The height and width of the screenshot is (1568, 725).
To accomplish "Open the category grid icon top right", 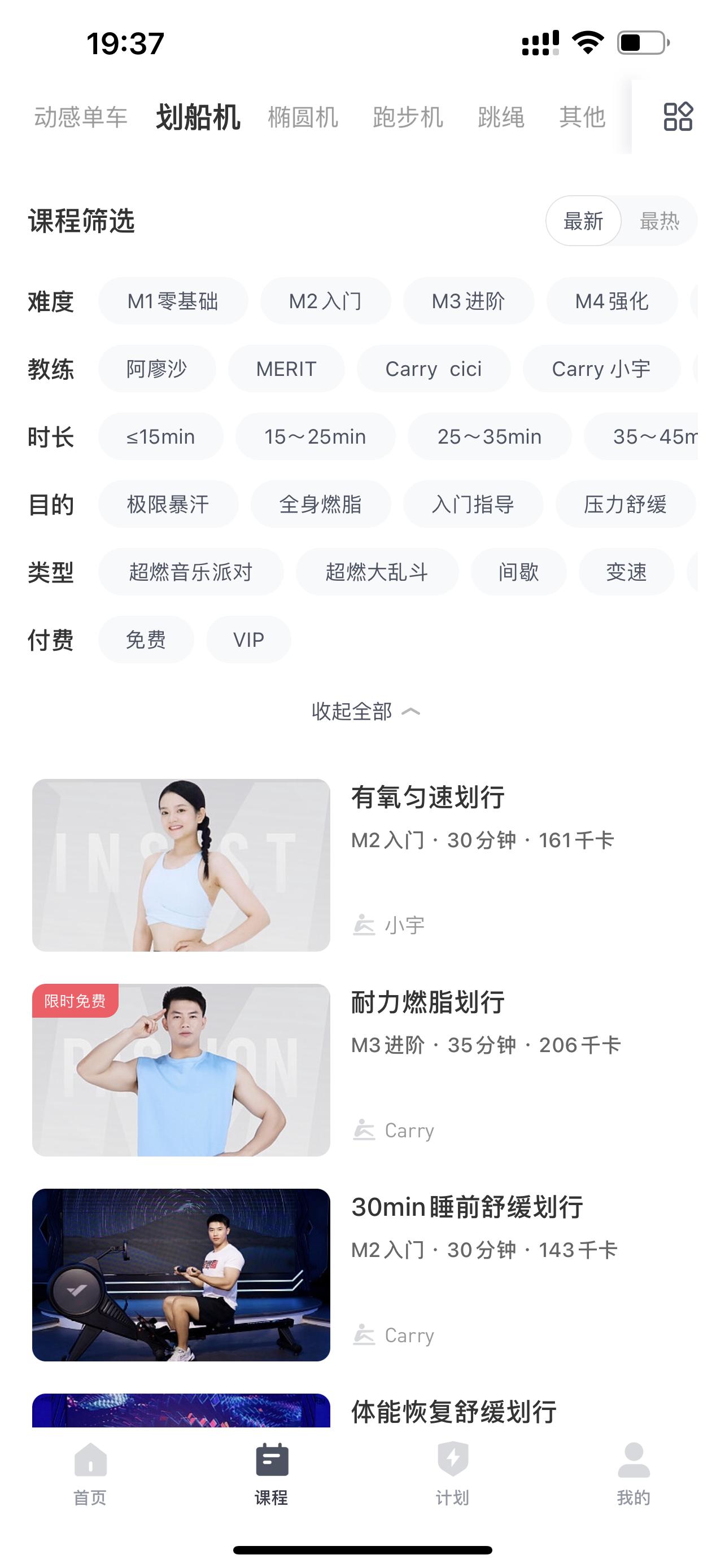I will click(678, 117).
